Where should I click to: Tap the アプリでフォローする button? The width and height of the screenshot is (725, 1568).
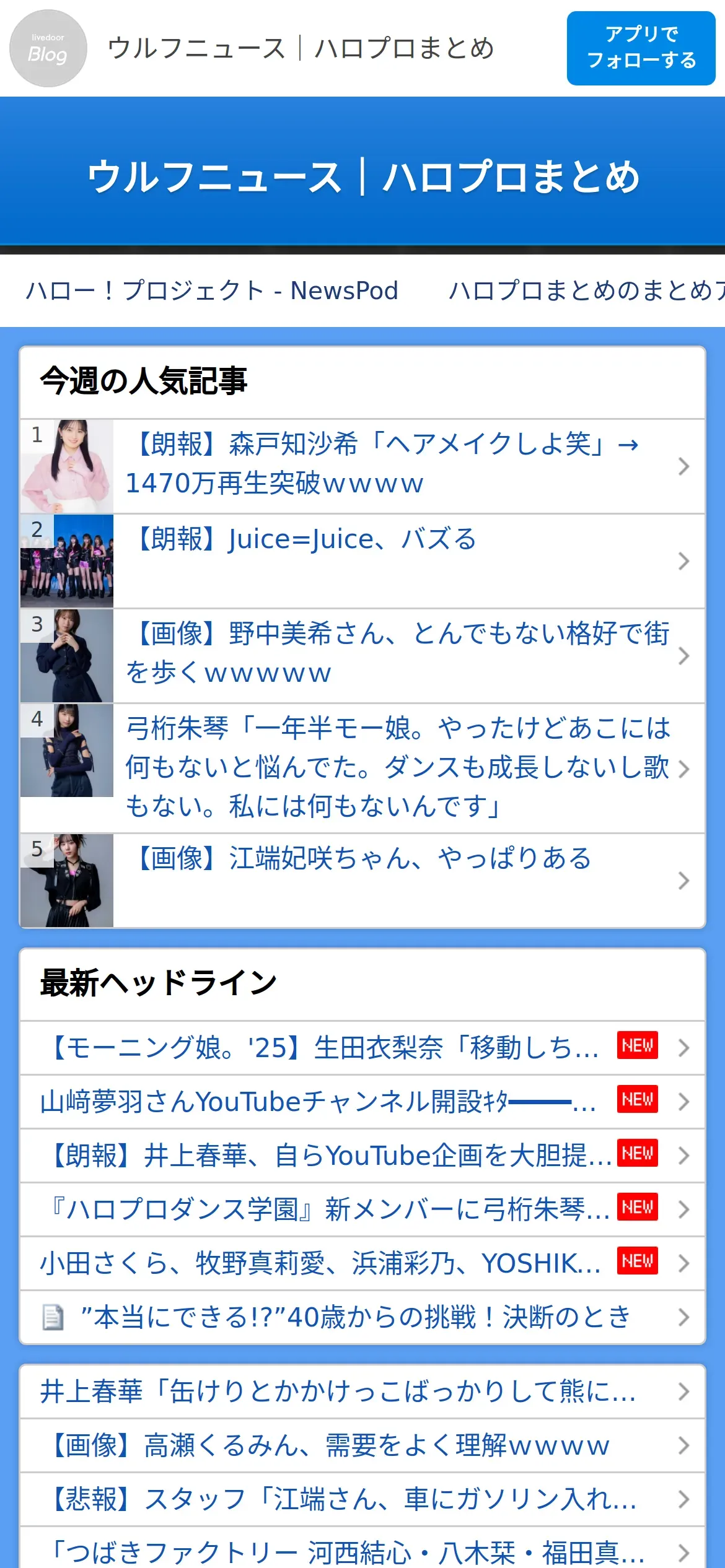coord(641,48)
